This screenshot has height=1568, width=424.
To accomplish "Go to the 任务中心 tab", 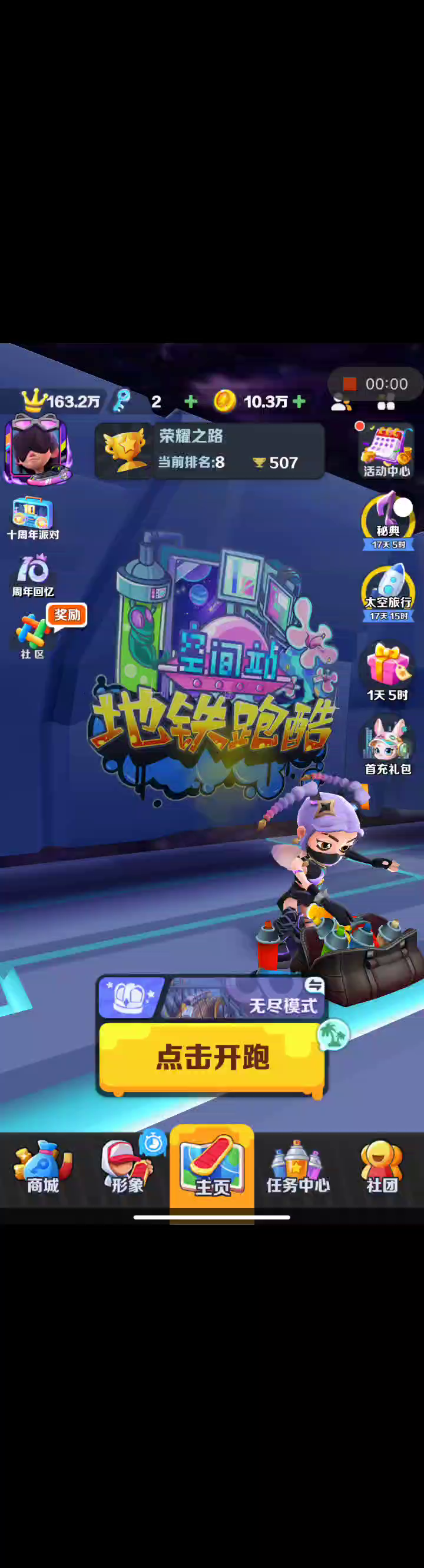I will 297,1169.
